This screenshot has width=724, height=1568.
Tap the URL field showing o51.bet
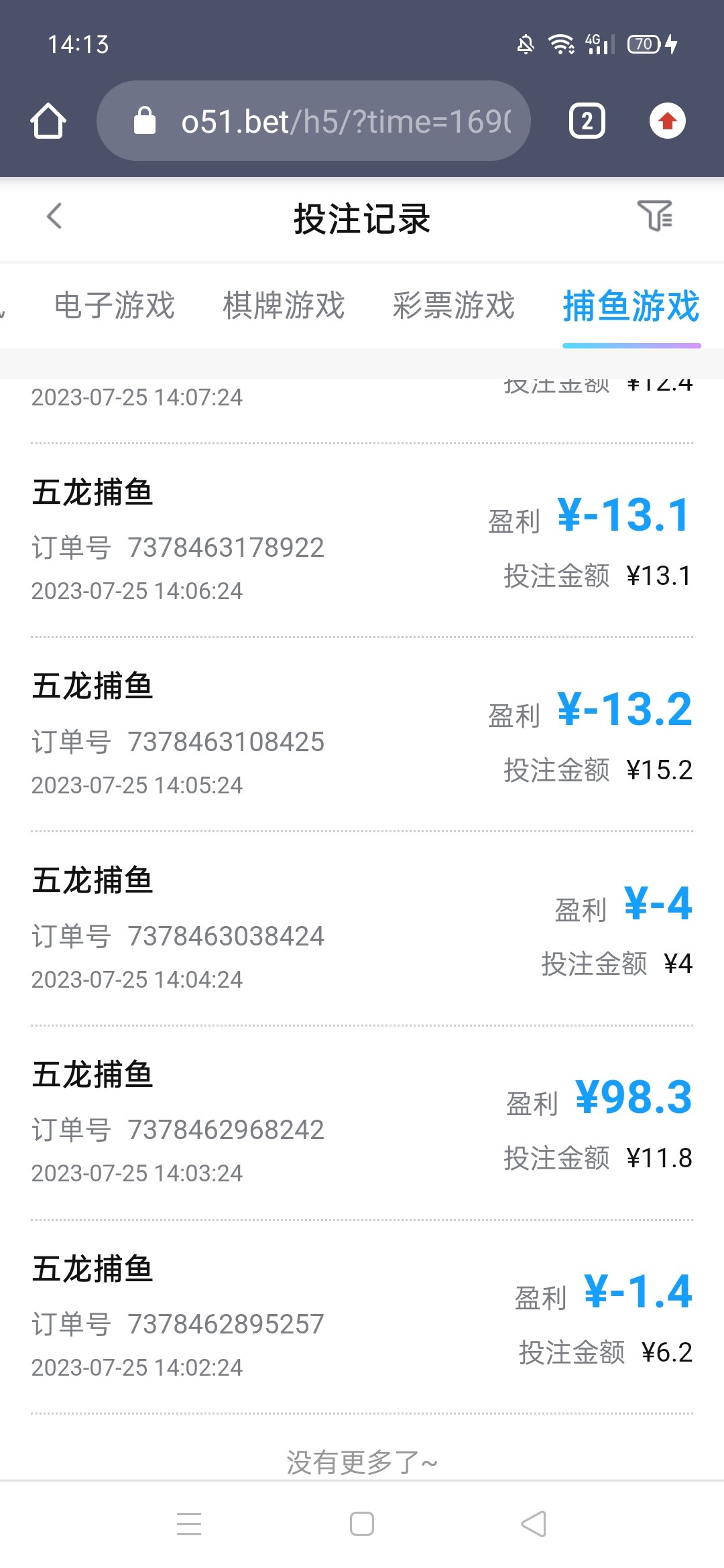click(x=315, y=121)
